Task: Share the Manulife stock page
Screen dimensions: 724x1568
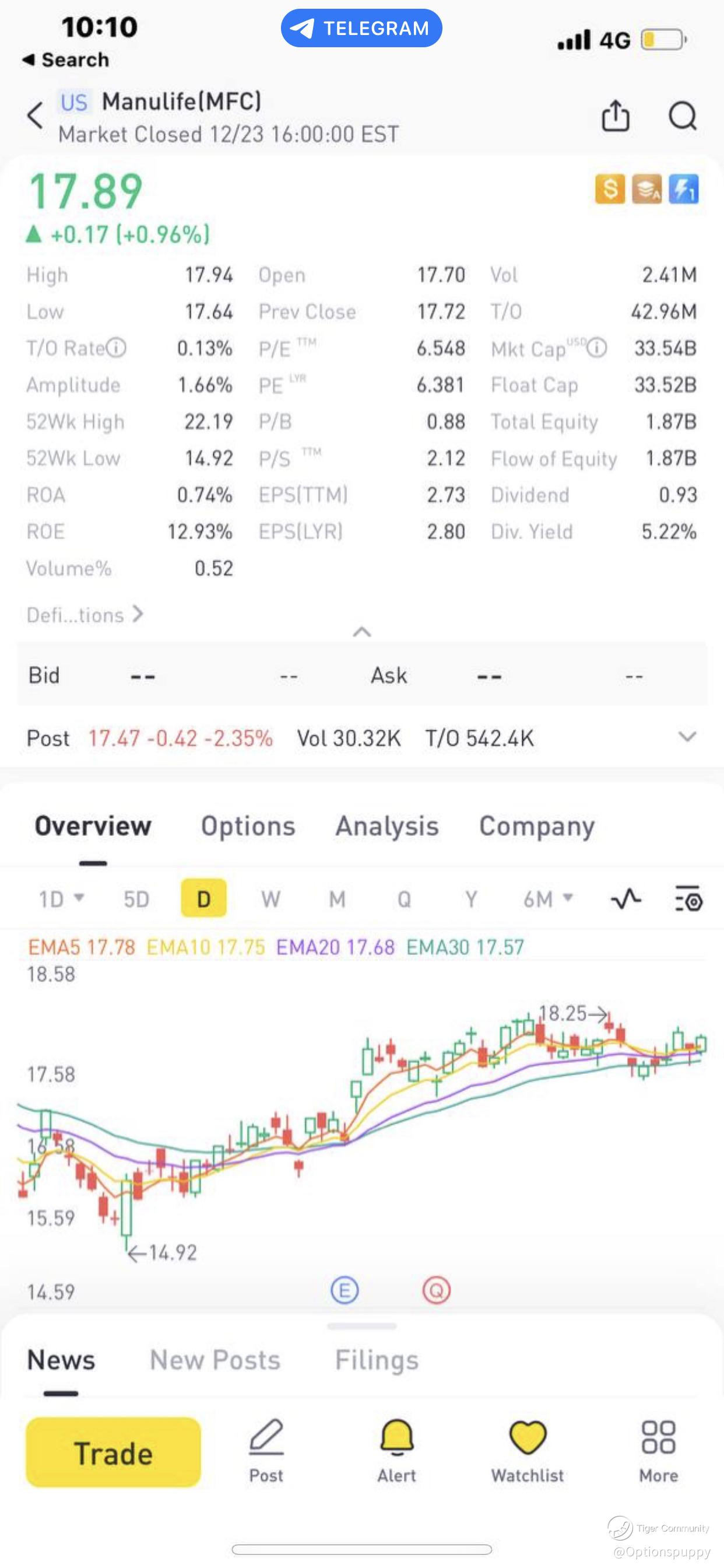Action: 615,116
